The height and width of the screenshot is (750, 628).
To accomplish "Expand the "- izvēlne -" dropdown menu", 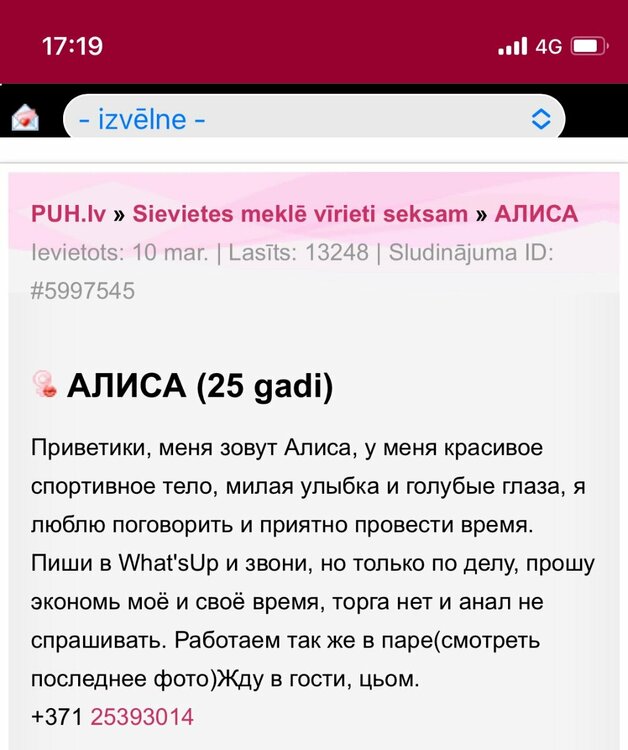I will click(x=314, y=120).
